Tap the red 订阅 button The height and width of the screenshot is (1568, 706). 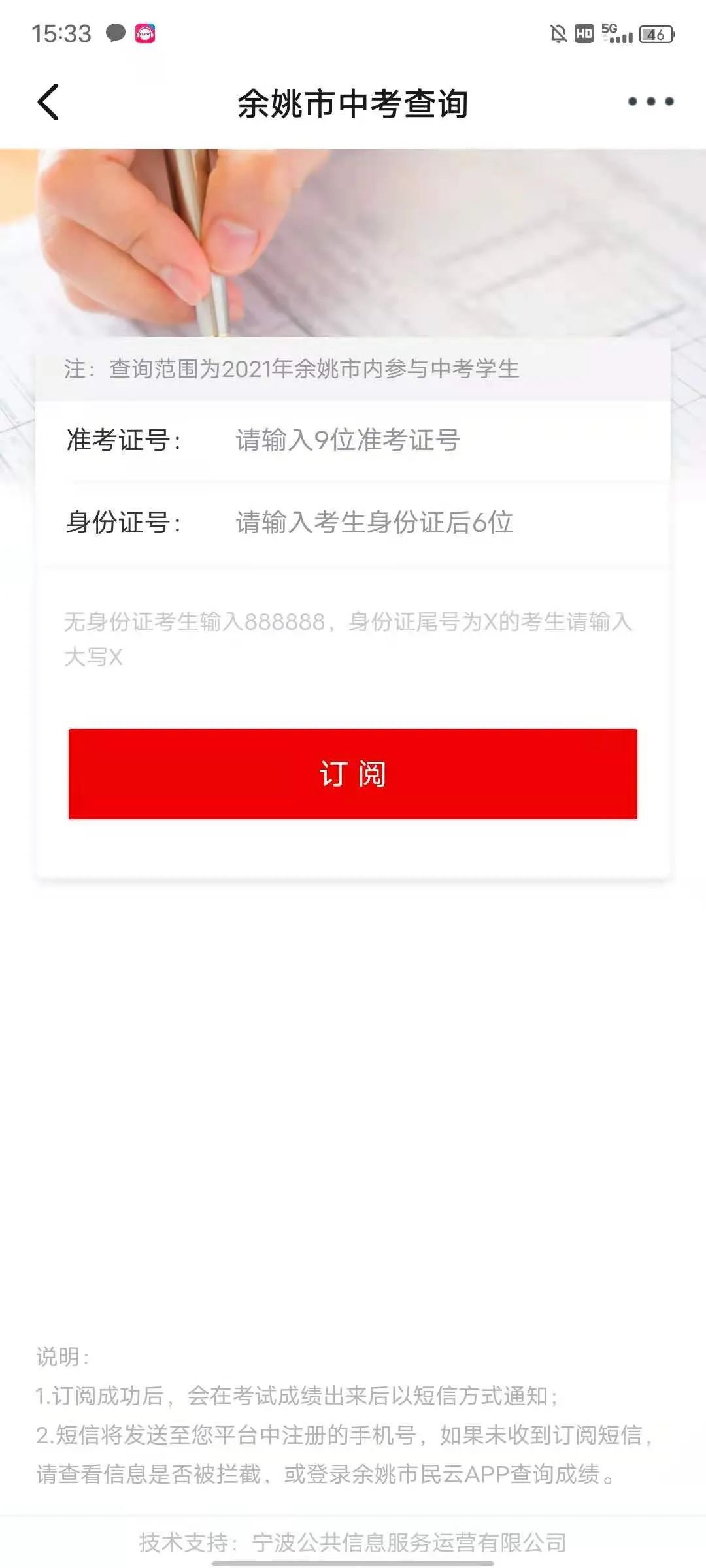(x=353, y=774)
